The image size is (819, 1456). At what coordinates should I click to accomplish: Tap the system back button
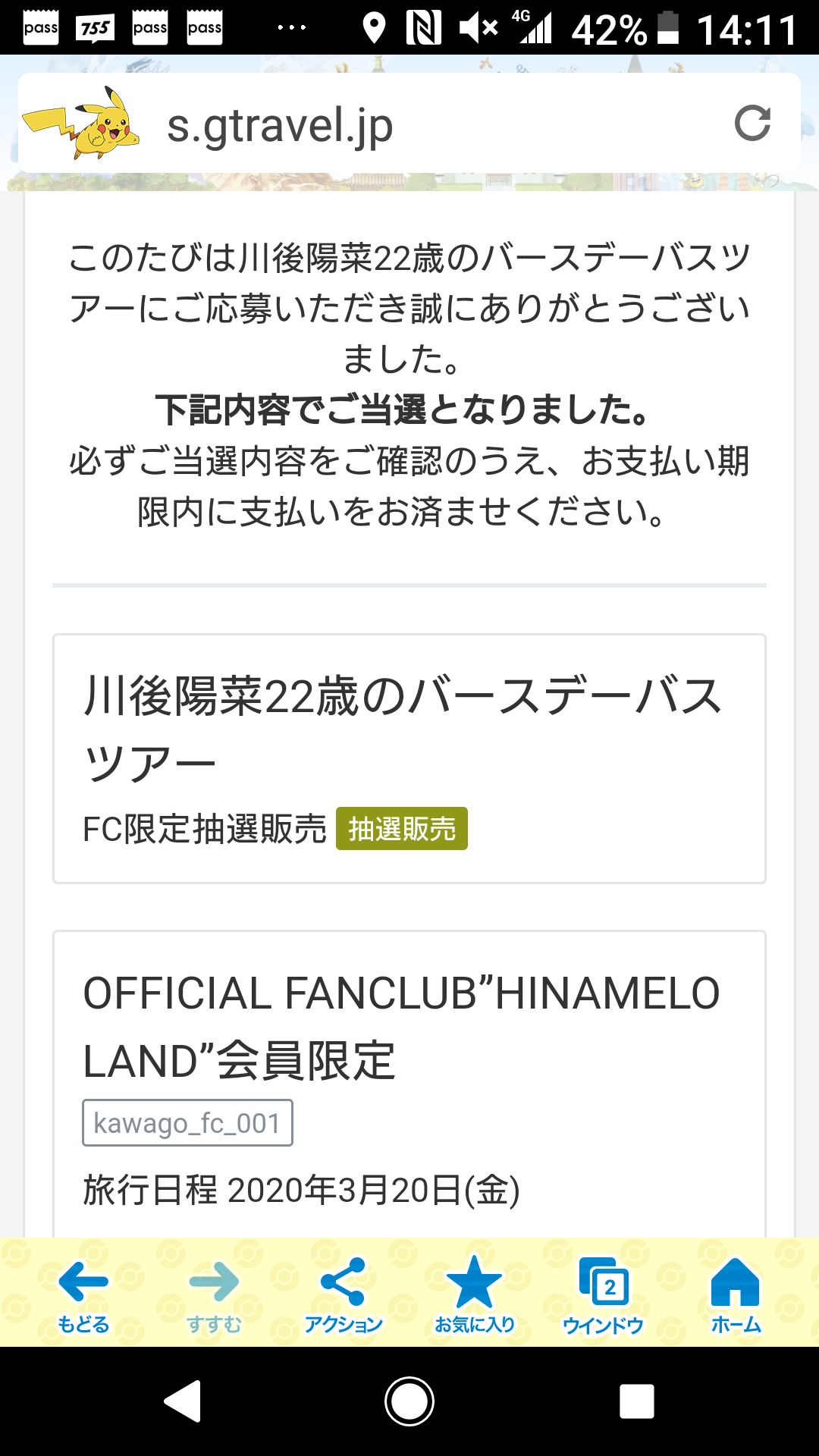coord(183,1401)
